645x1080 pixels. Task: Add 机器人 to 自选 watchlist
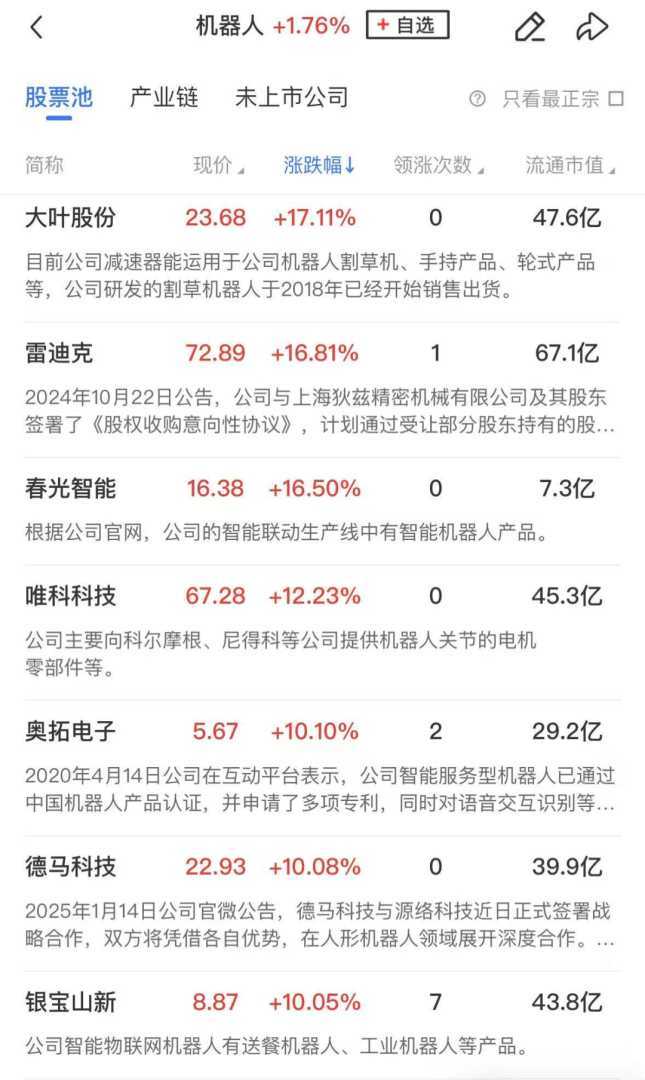click(407, 26)
